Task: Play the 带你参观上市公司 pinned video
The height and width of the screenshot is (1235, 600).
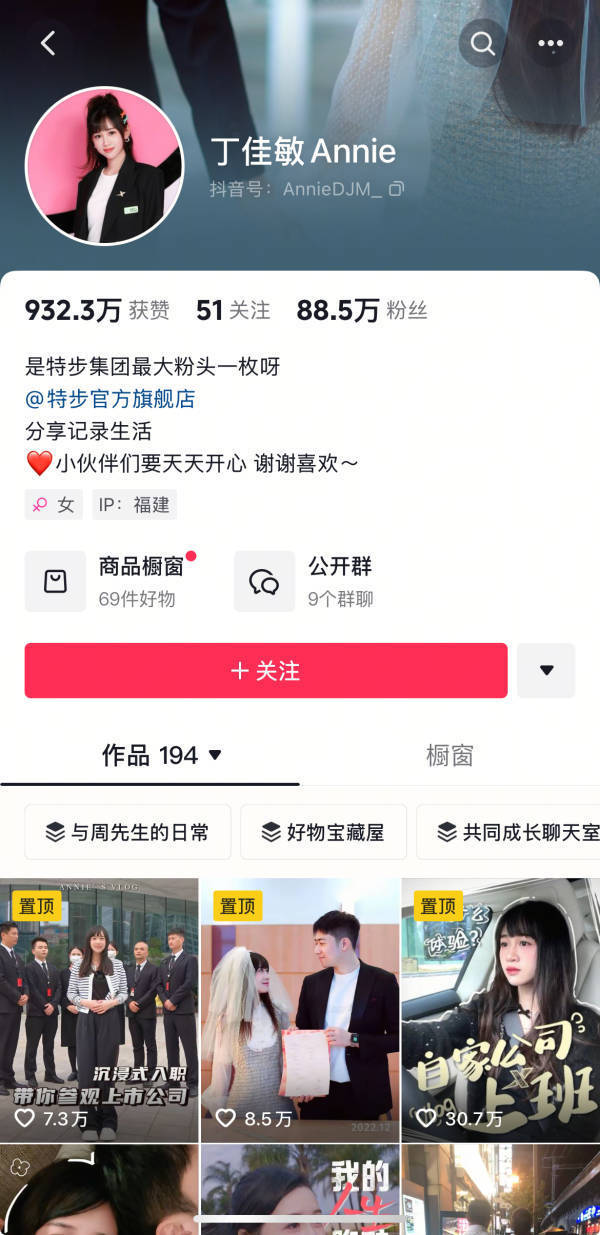Action: point(99,1010)
